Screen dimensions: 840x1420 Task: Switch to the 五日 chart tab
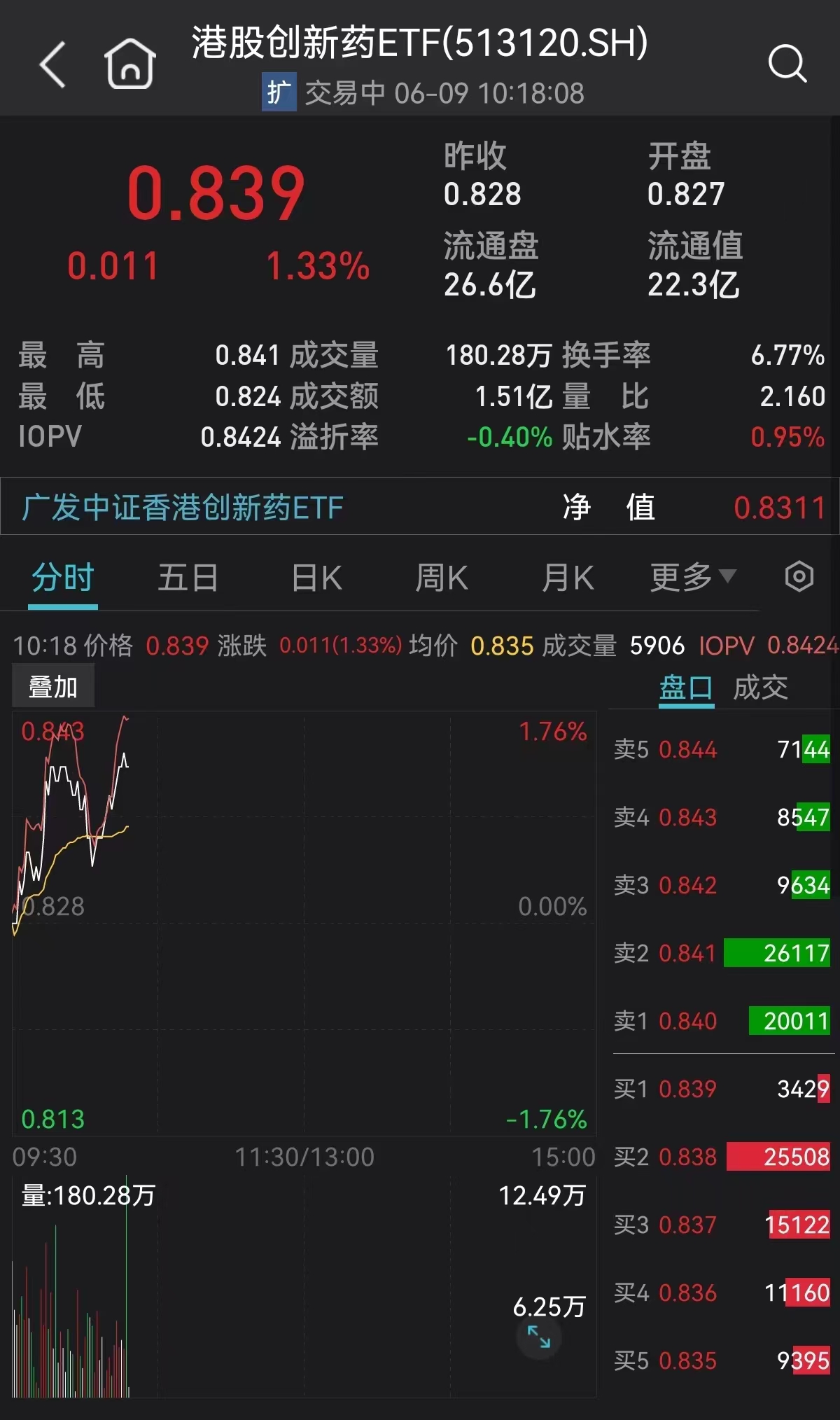click(188, 576)
